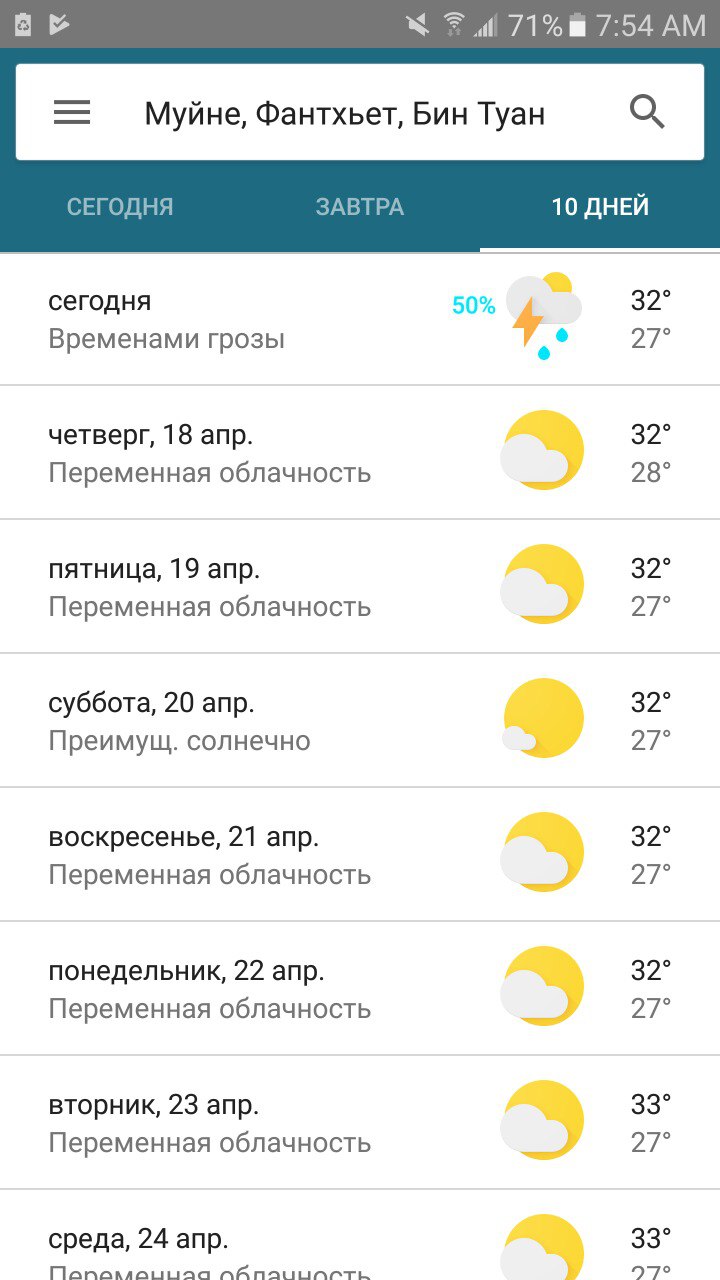Switch to the СЕГОДНЯ tab
The height and width of the screenshot is (1280, 720).
coord(120,207)
